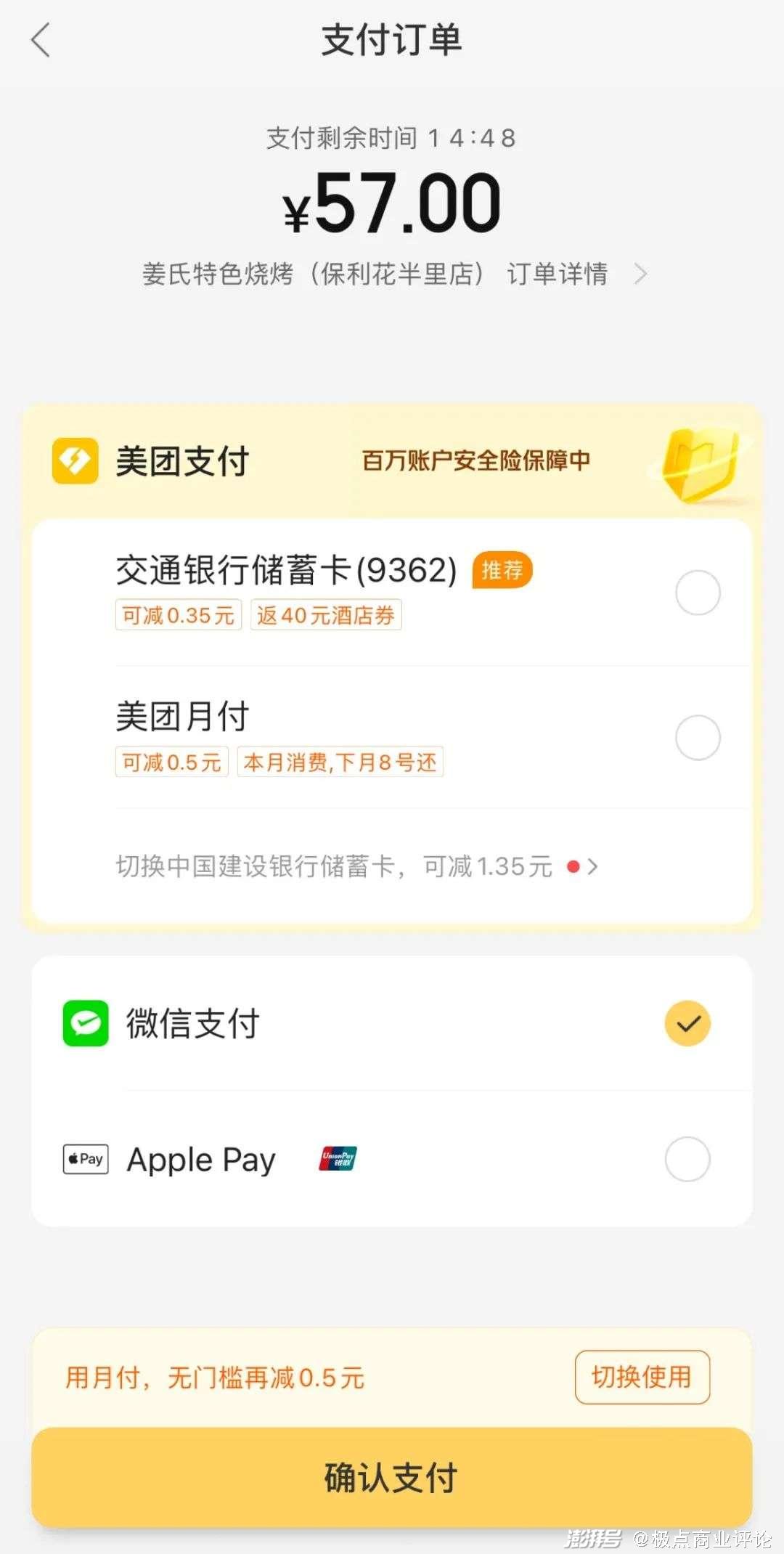Viewport: 784px width, 1554px height.
Task: Open 订单详情 order details
Action: pyautogui.click(x=573, y=274)
